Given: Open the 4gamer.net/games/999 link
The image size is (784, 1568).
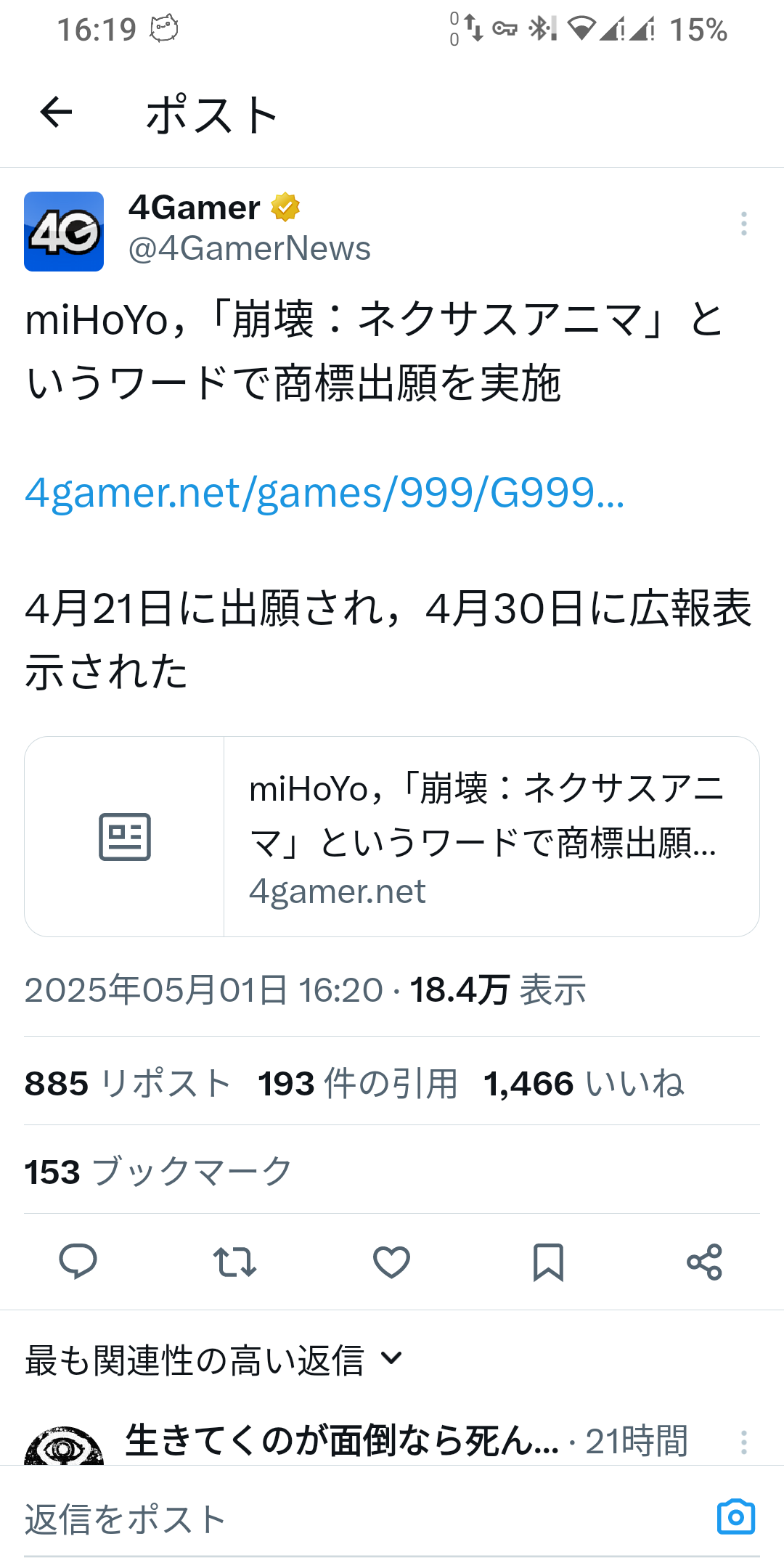Looking at the screenshot, I should coord(324,493).
